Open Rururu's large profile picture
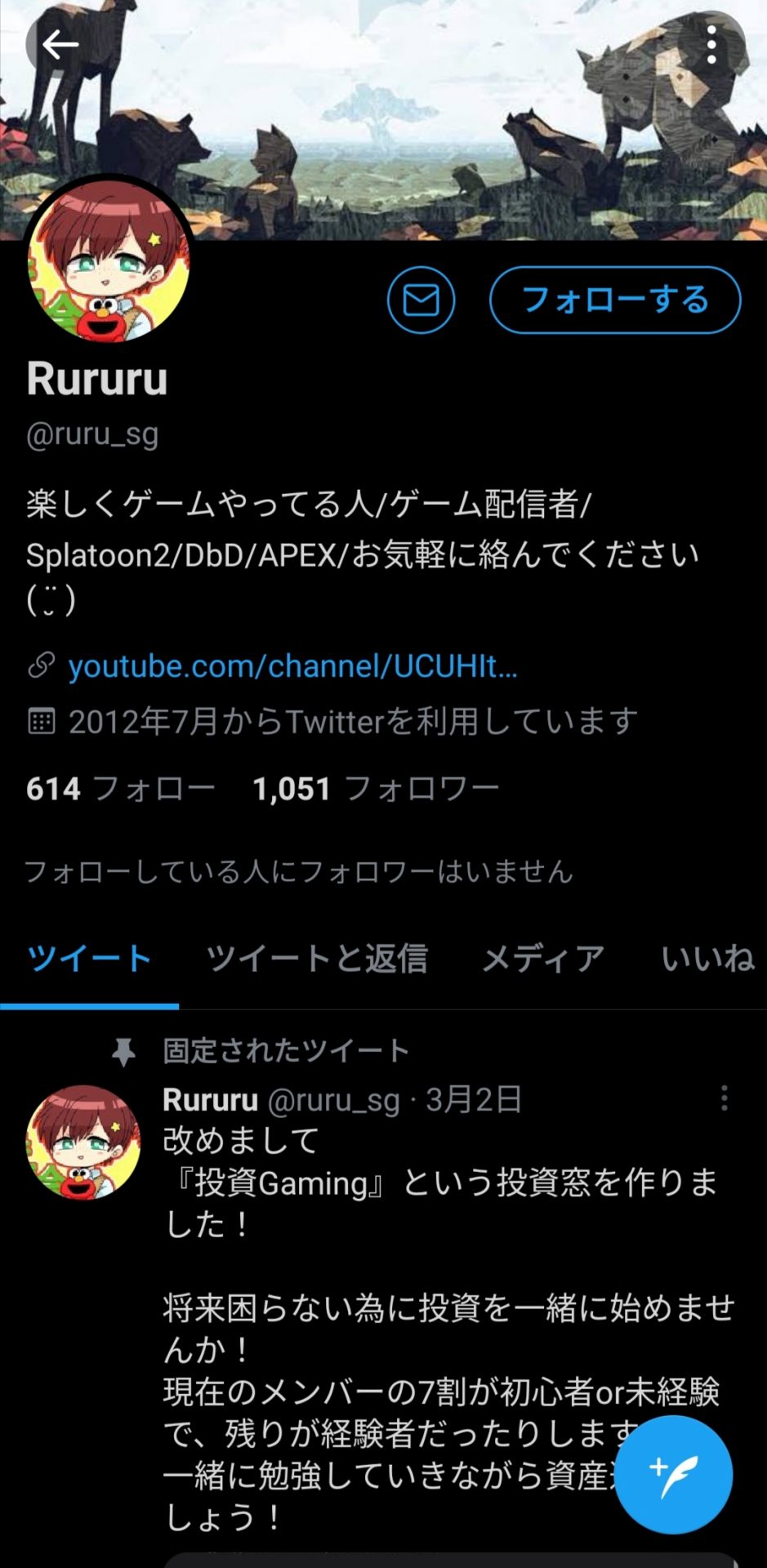The width and height of the screenshot is (767, 1568). coord(109,261)
